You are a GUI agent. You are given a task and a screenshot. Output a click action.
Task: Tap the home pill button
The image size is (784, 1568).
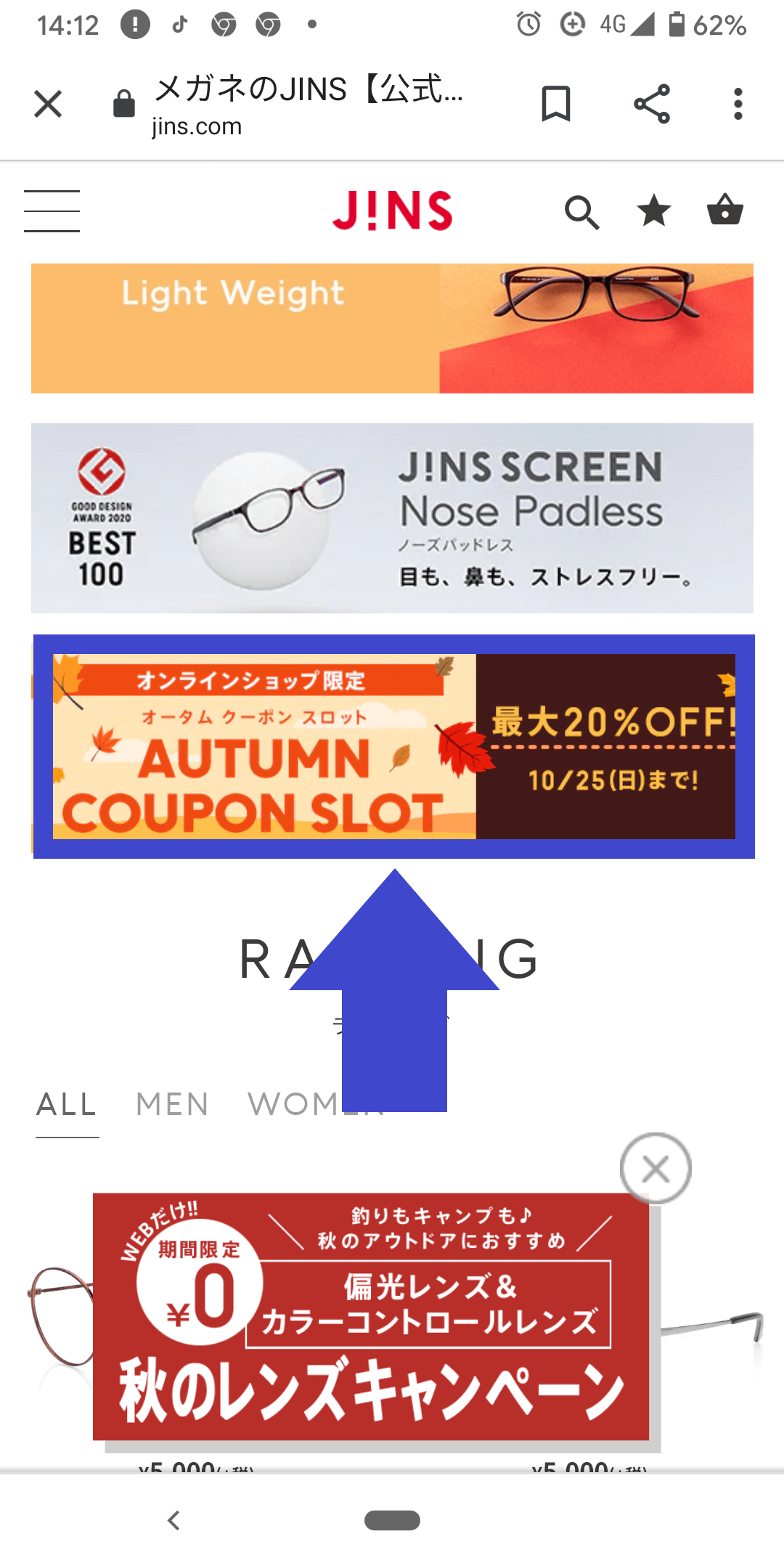pos(392,1520)
